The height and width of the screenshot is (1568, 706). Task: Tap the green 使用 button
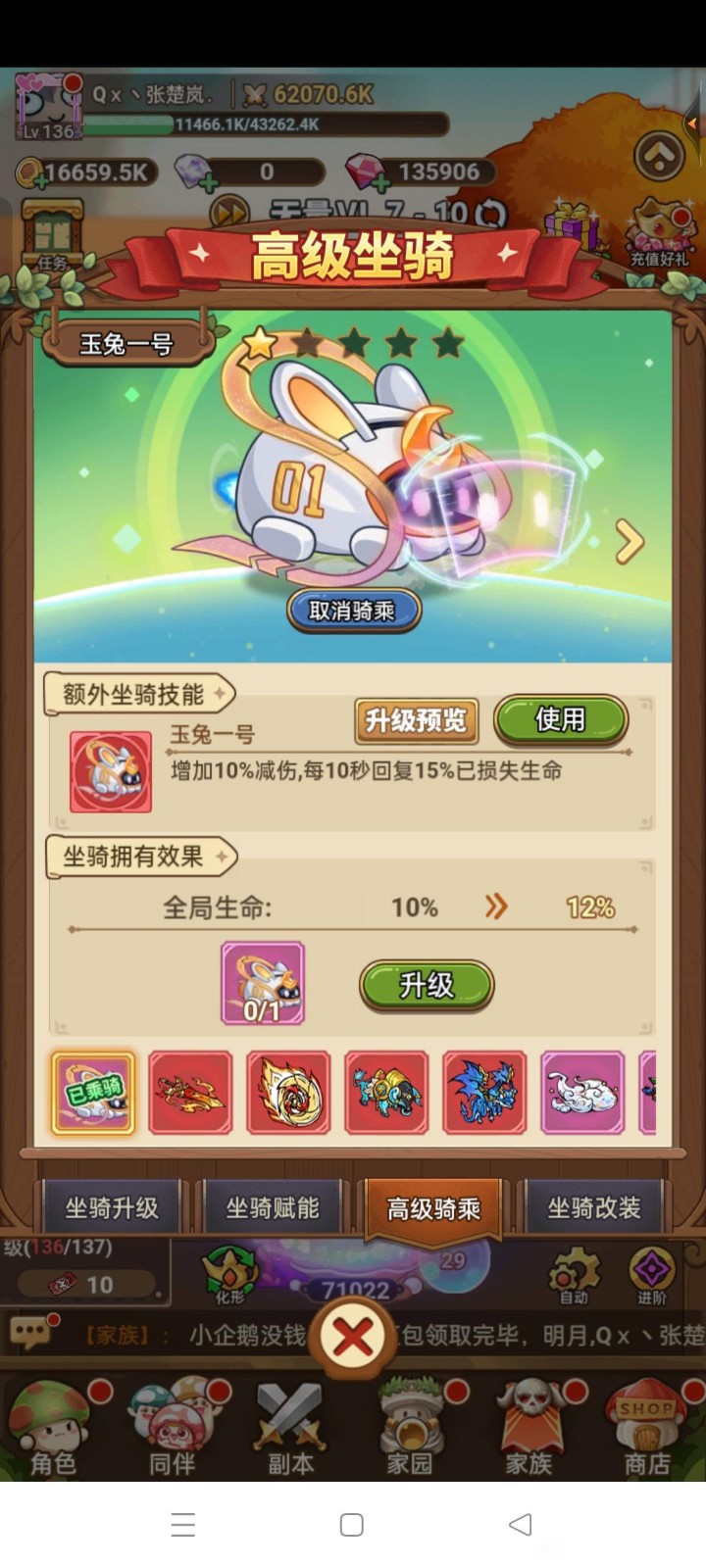point(560,720)
